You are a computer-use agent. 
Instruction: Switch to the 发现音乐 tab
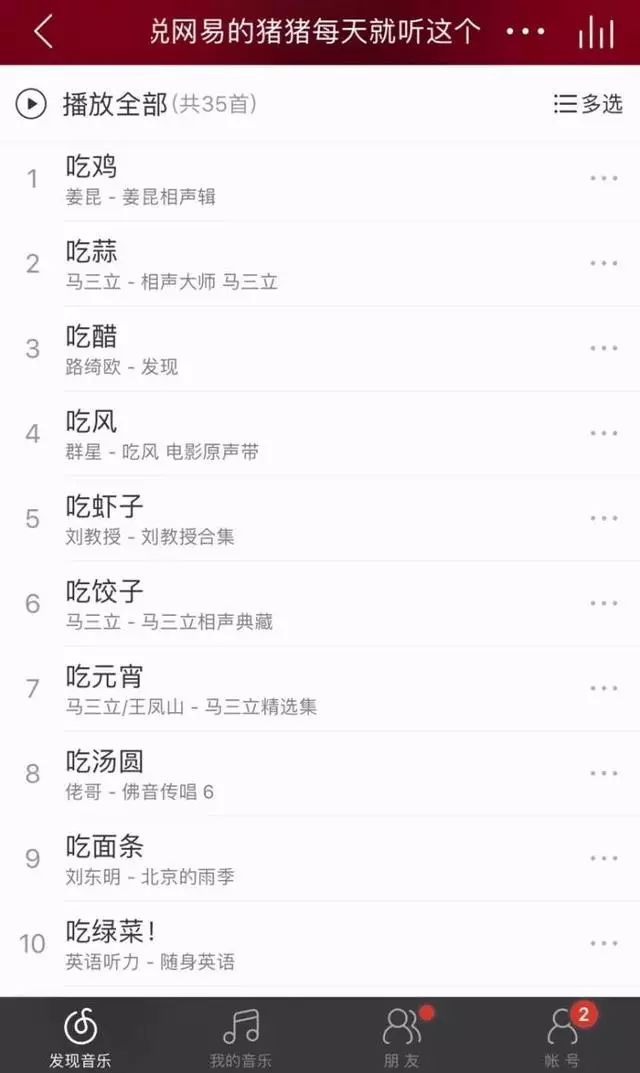(x=80, y=1037)
